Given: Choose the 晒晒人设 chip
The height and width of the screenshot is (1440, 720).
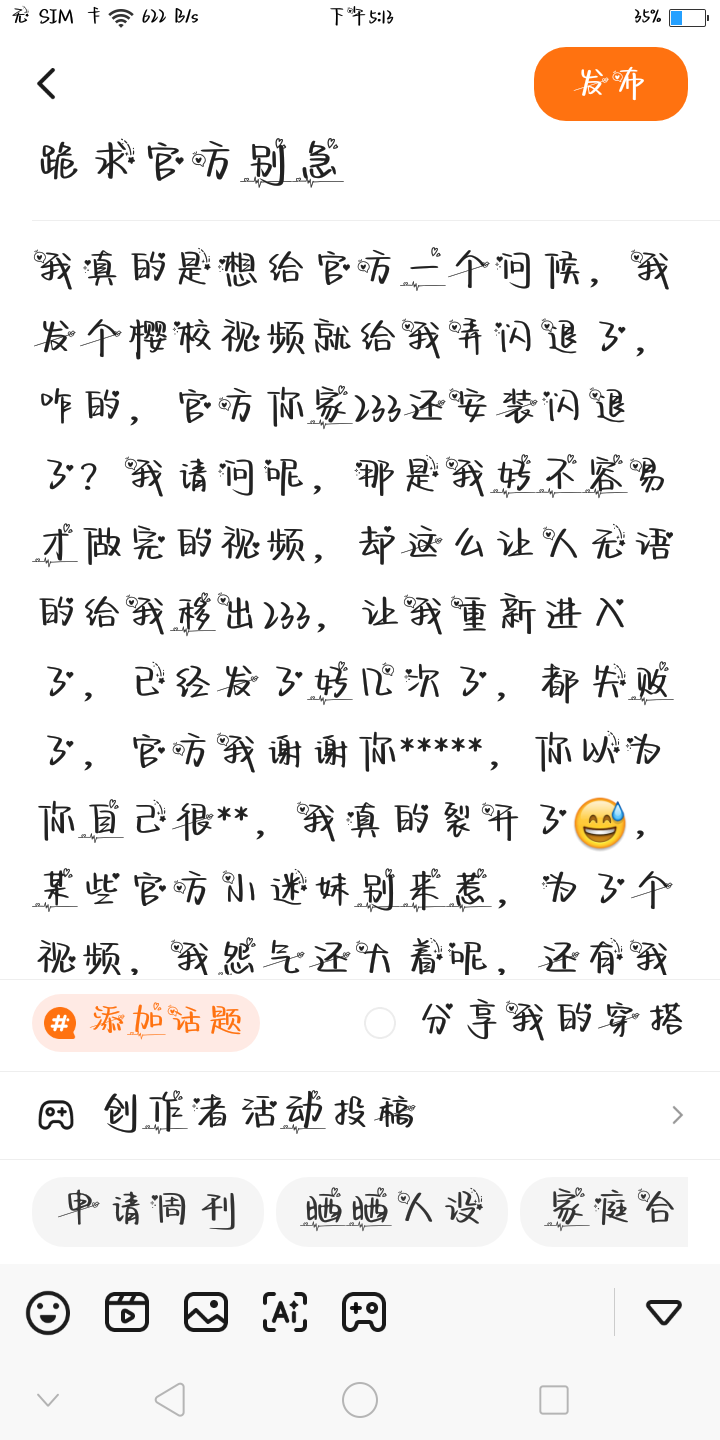Looking at the screenshot, I should click(x=392, y=1211).
